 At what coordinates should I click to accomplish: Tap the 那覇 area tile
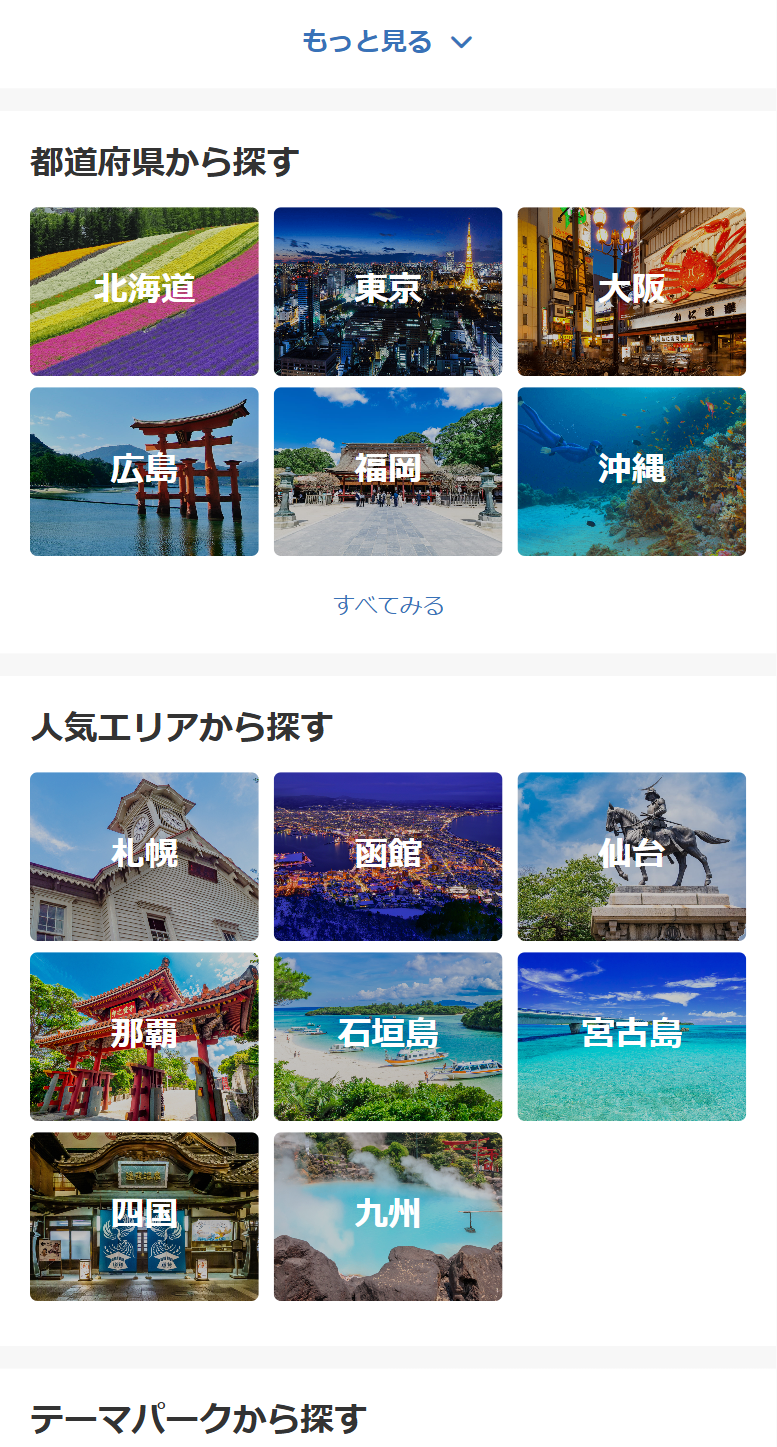[x=144, y=1036]
